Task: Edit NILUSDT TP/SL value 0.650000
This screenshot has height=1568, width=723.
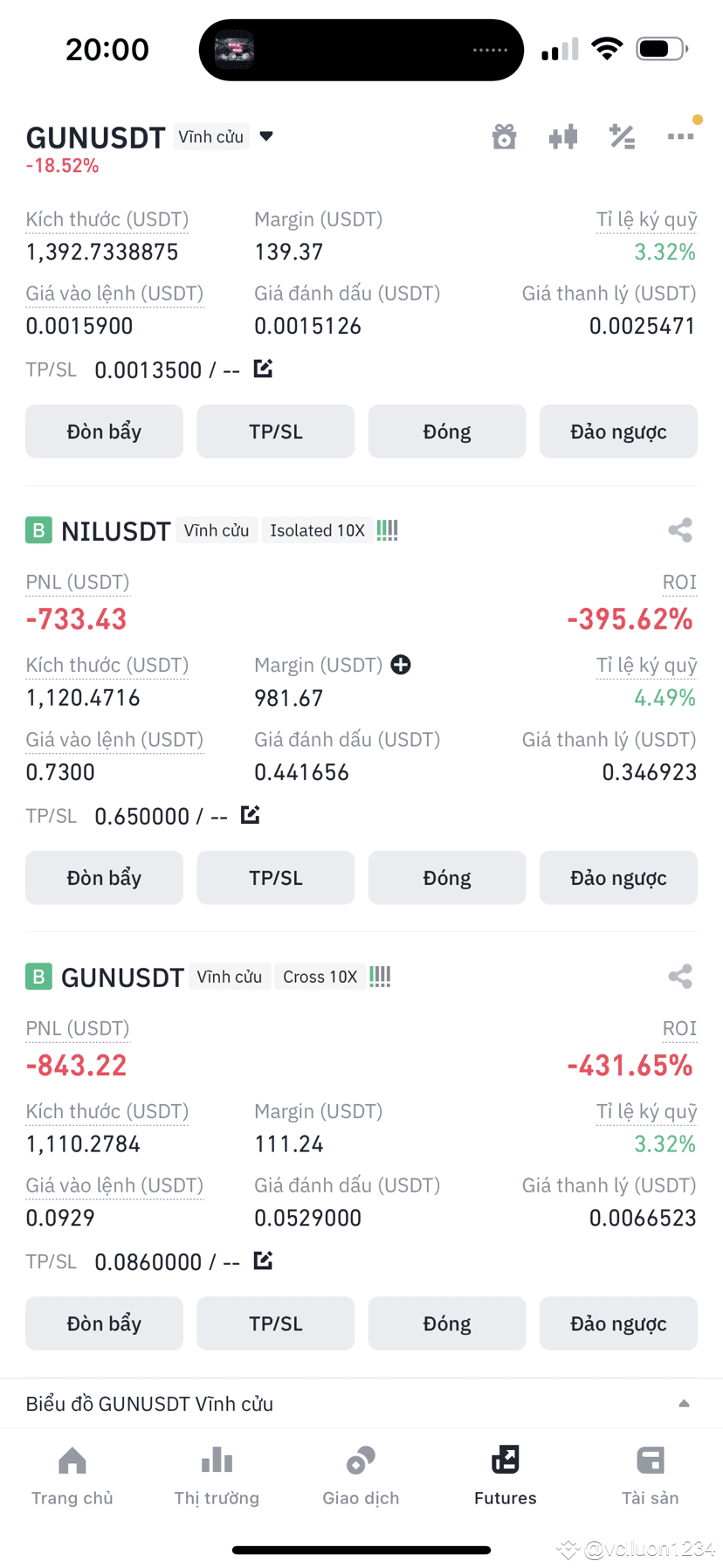Action: [251, 815]
